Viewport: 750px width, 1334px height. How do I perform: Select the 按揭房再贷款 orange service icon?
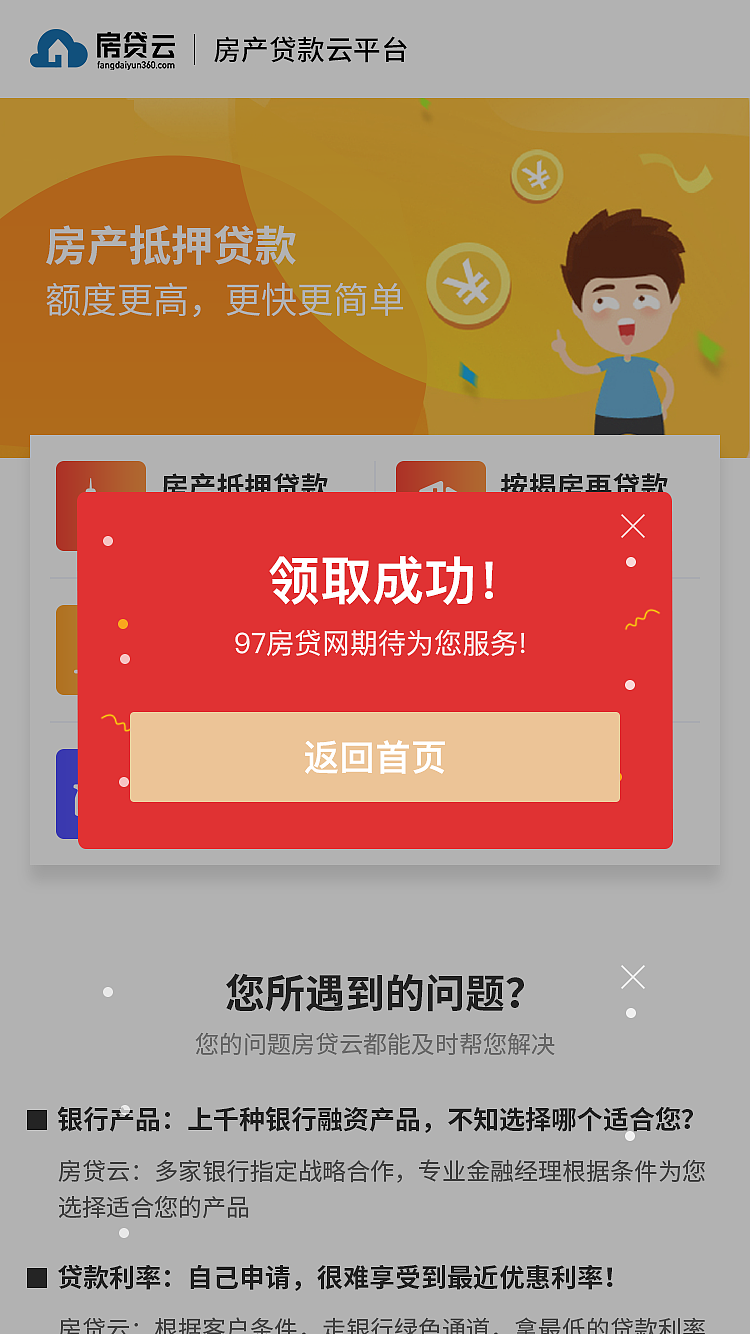click(441, 480)
